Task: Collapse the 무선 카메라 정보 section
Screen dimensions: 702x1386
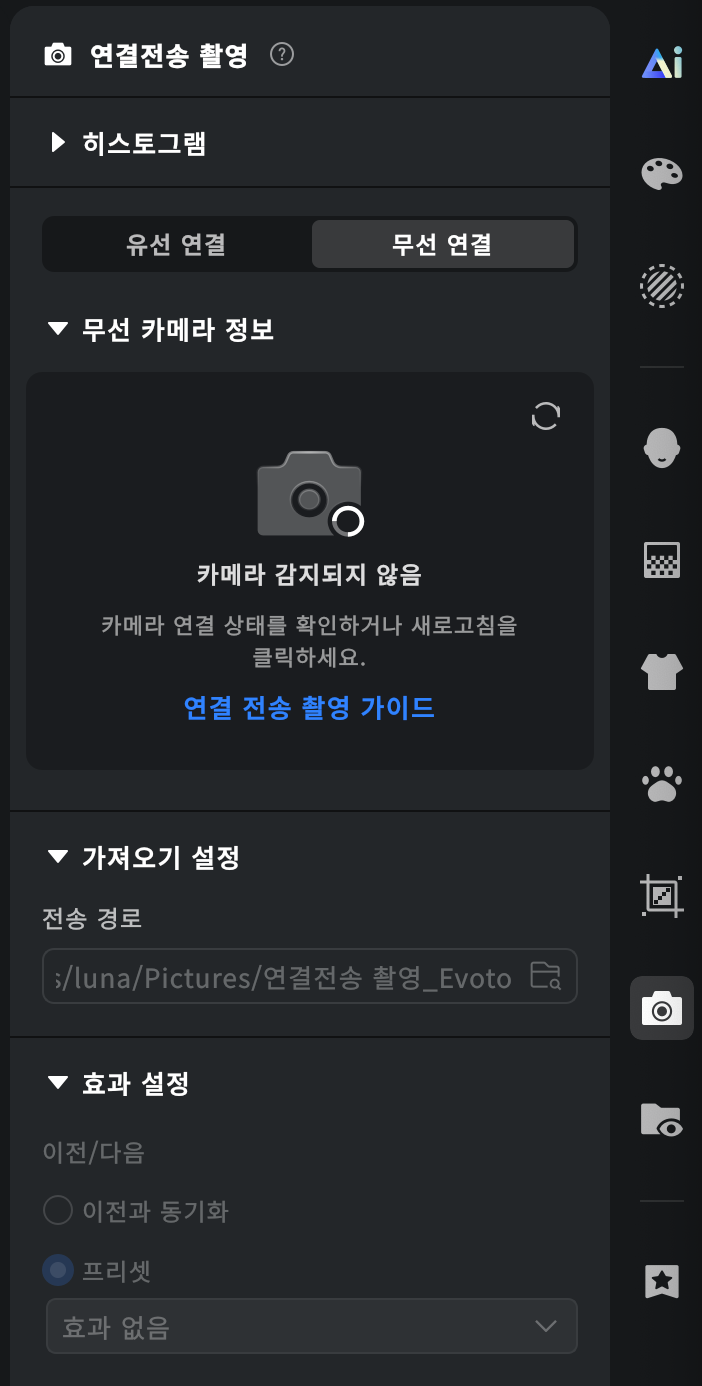Action: pyautogui.click(x=160, y=329)
